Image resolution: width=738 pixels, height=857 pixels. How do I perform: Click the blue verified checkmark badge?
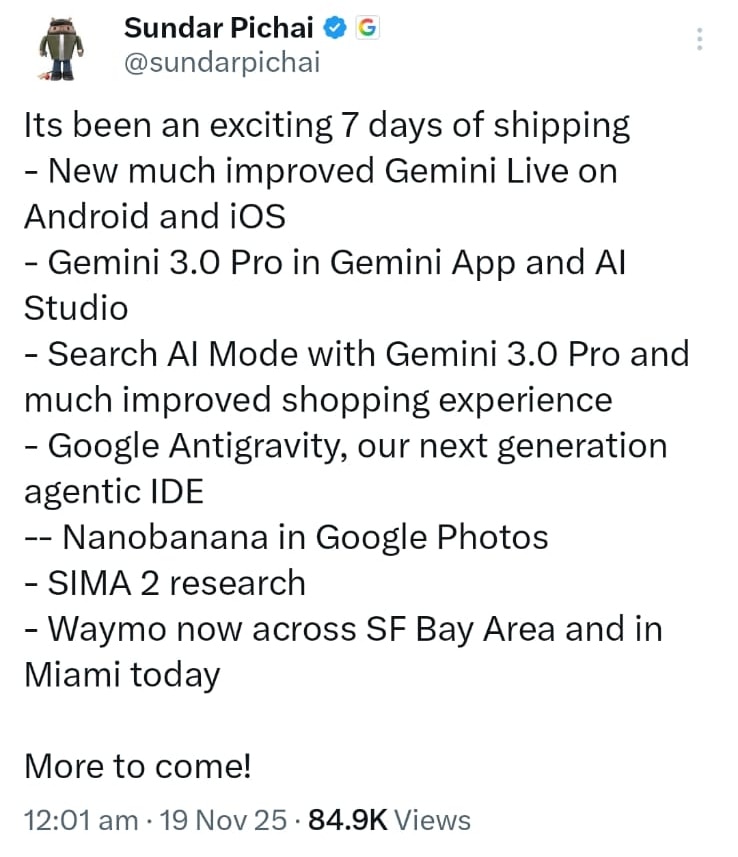click(334, 28)
